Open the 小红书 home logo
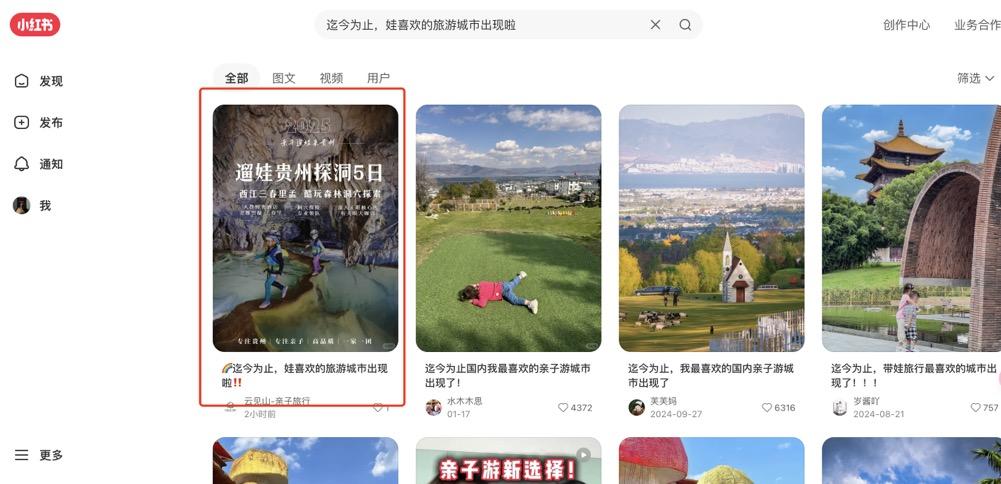Image resolution: width=1001 pixels, height=484 pixels. point(36,25)
